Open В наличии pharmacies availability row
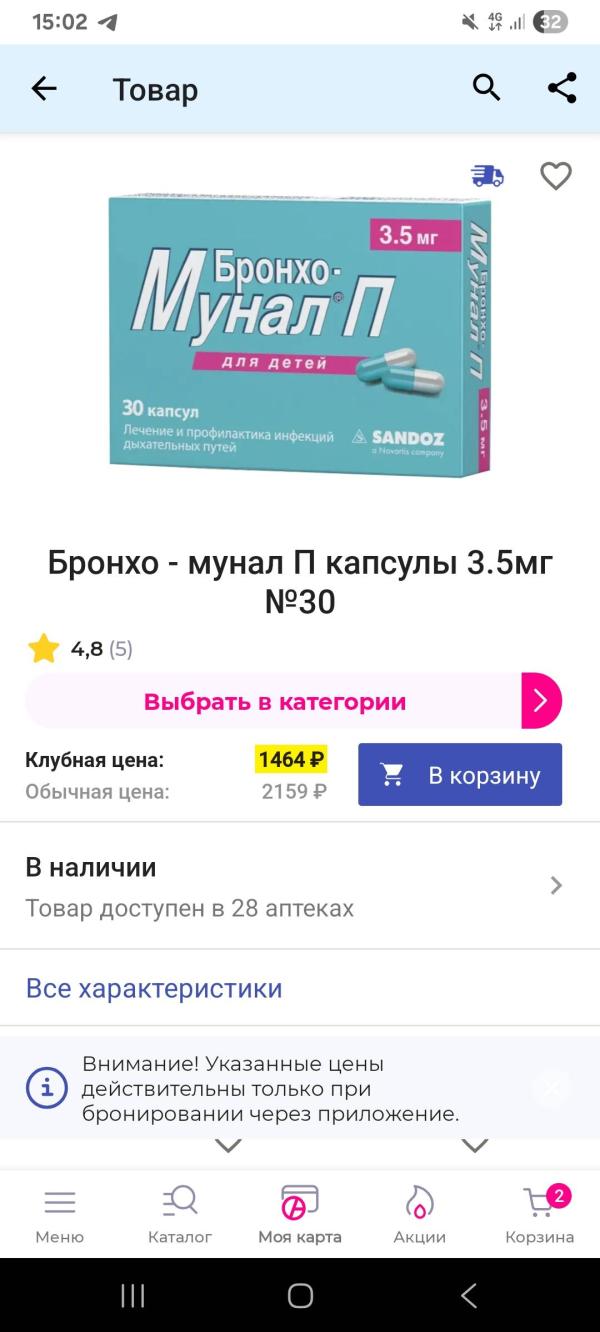The width and height of the screenshot is (600, 1332). click(x=300, y=886)
